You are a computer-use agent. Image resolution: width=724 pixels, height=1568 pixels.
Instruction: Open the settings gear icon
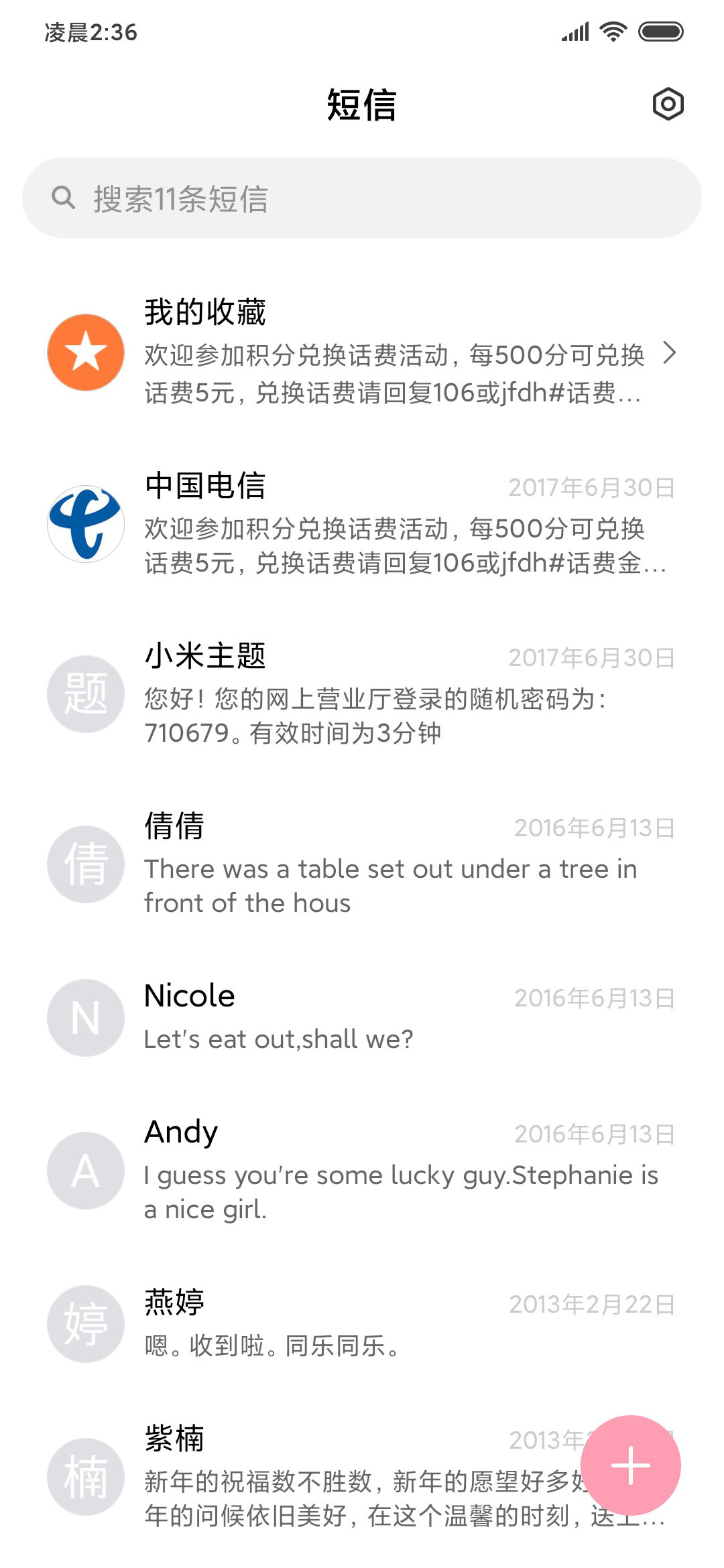point(668,105)
